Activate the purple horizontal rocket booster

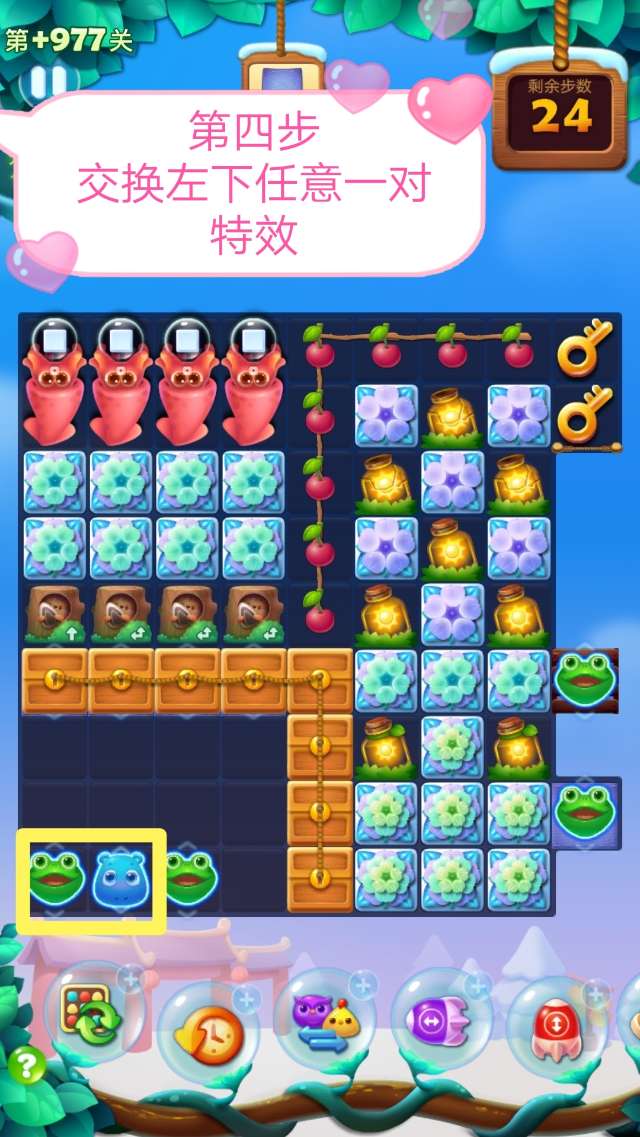(439, 1024)
